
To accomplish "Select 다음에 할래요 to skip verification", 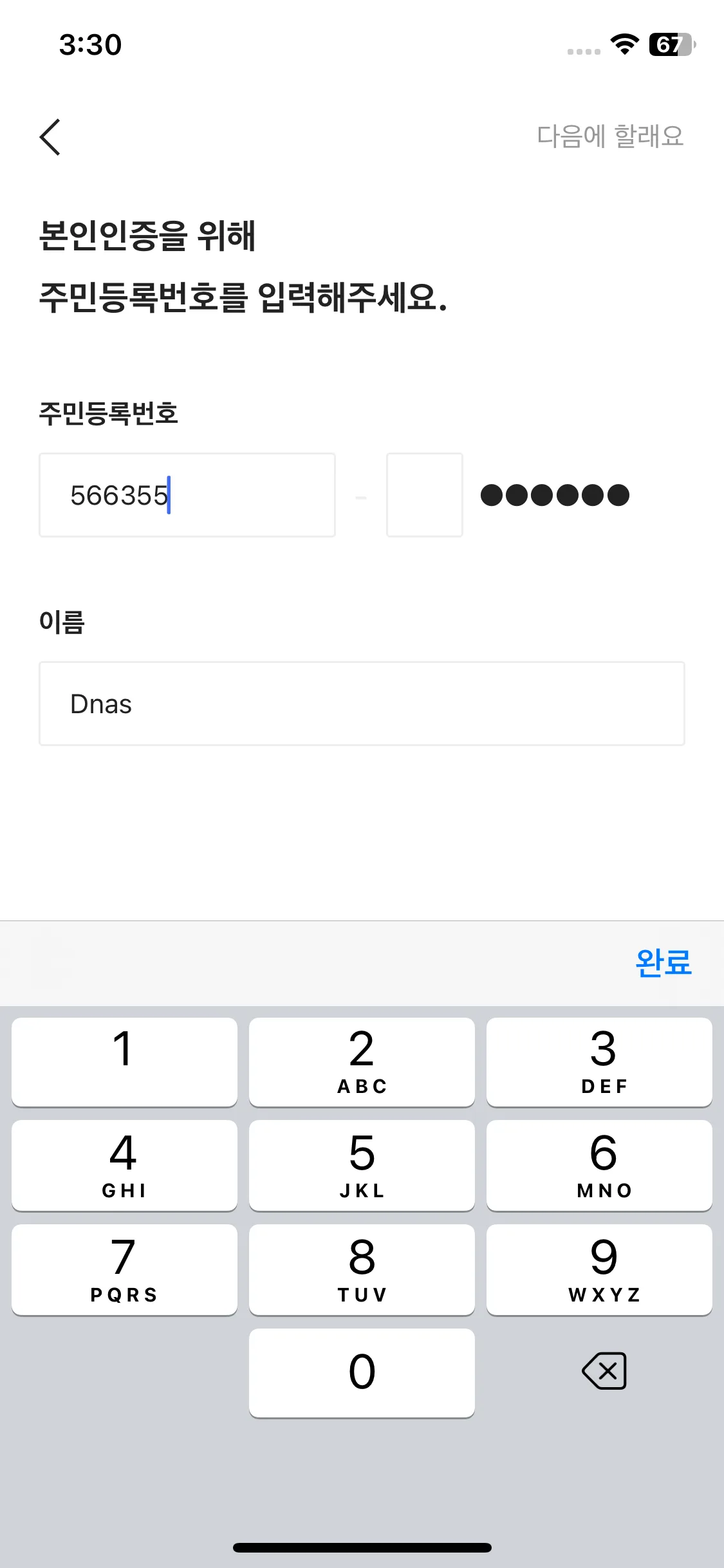I will 609,136.
